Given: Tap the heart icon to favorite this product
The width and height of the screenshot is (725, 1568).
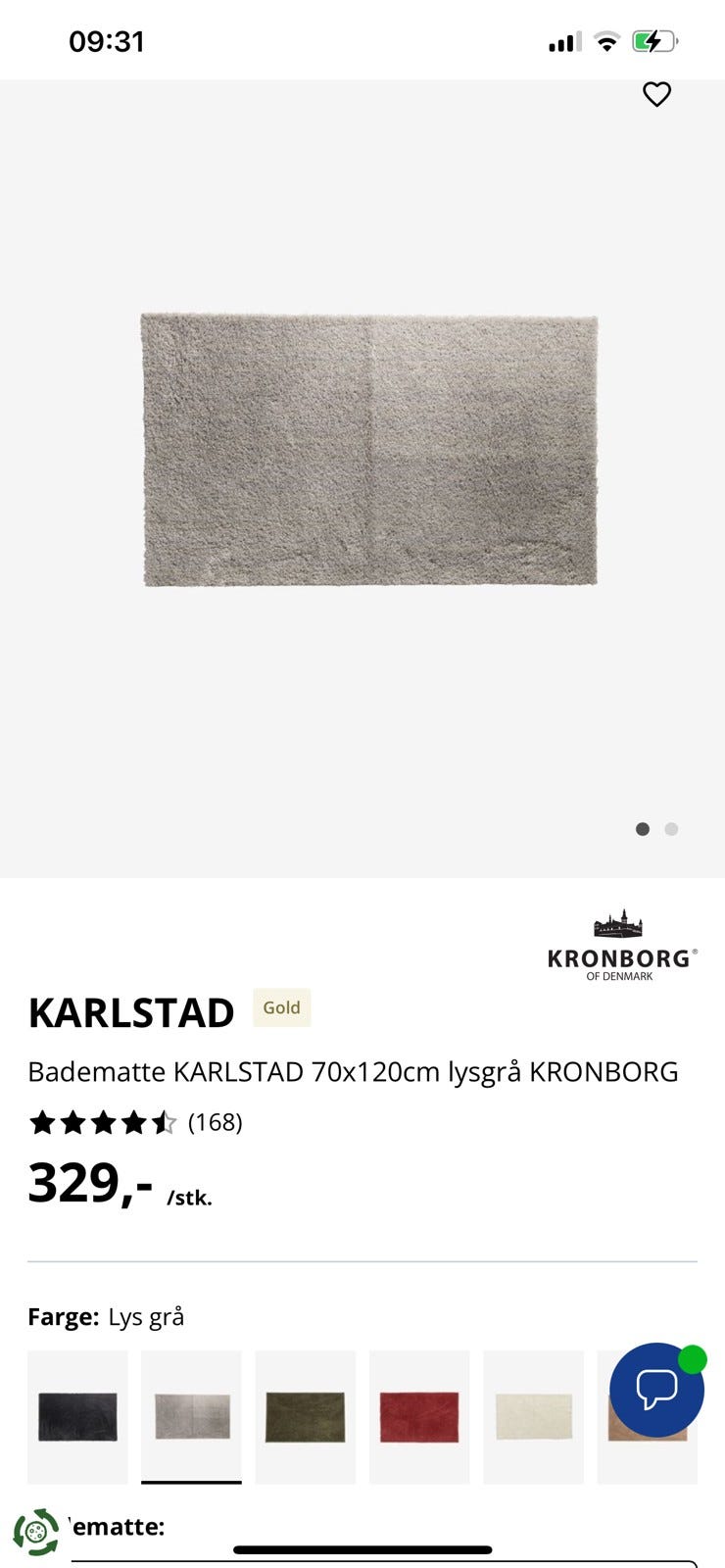Looking at the screenshot, I should [656, 94].
